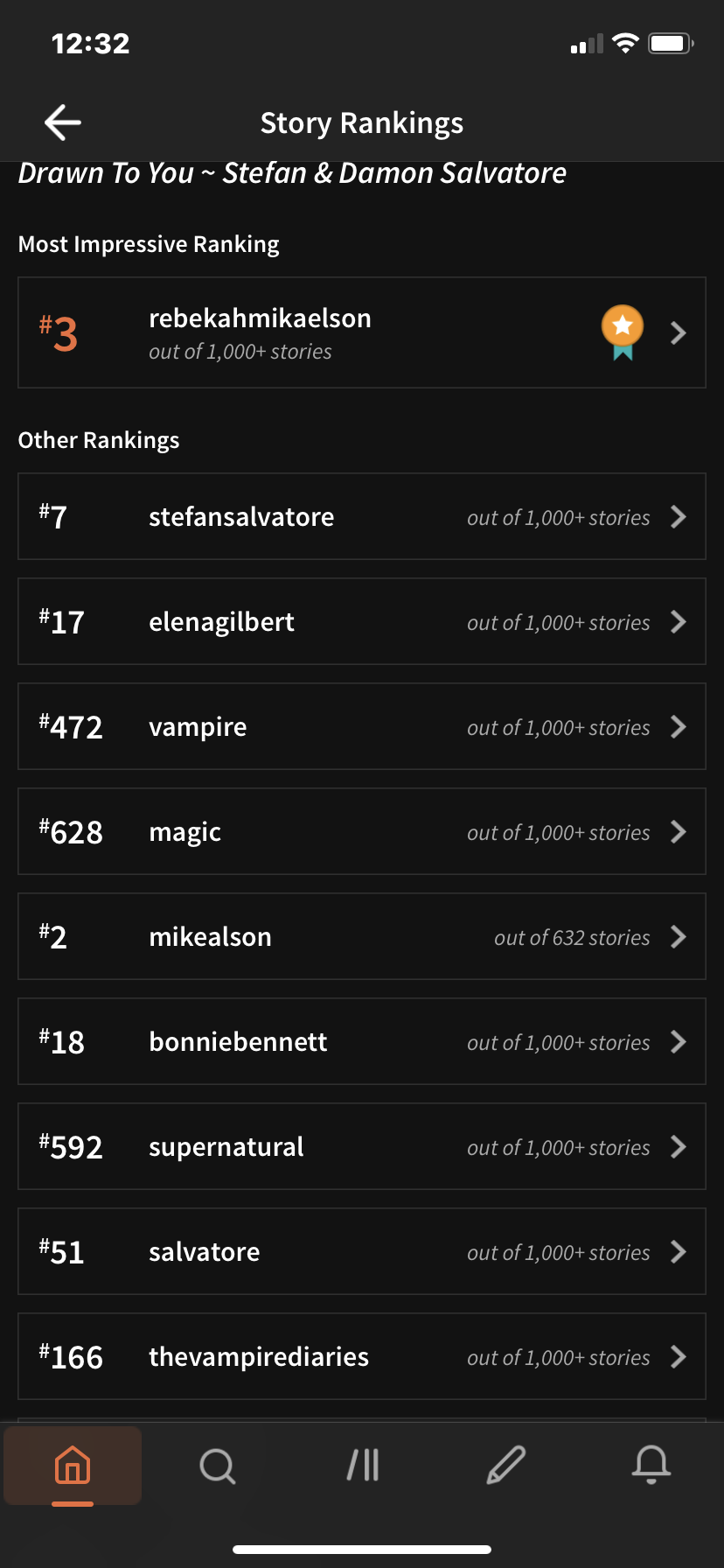The height and width of the screenshot is (1568, 724).
Task: Go to the Library tab
Action: pyautogui.click(x=363, y=1465)
